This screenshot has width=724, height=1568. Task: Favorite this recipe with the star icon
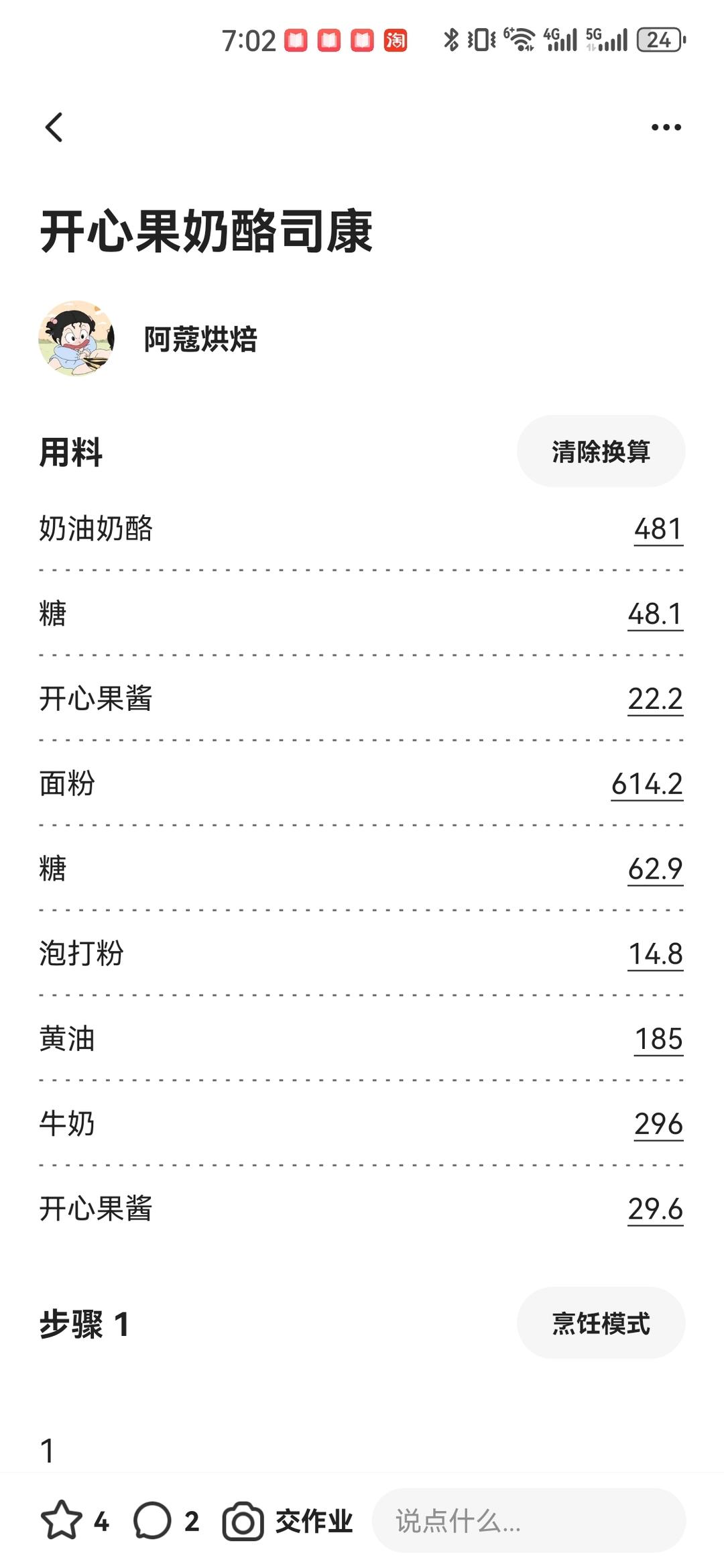pyautogui.click(x=62, y=1520)
